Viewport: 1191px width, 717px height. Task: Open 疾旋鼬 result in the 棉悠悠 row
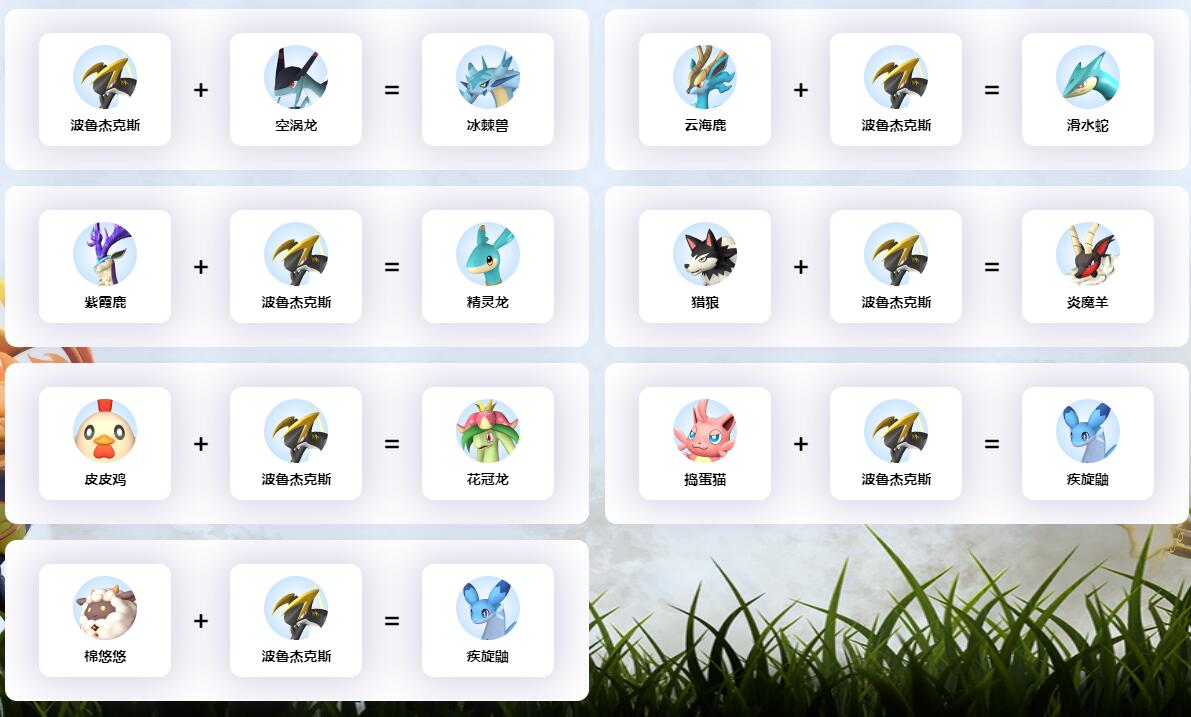[x=488, y=621]
